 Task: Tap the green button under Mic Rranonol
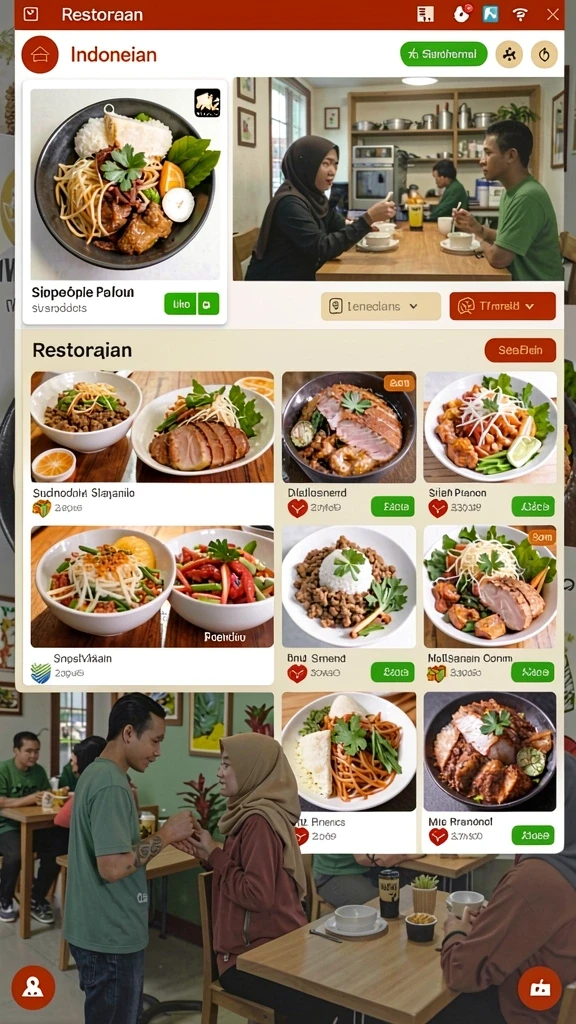click(x=533, y=835)
